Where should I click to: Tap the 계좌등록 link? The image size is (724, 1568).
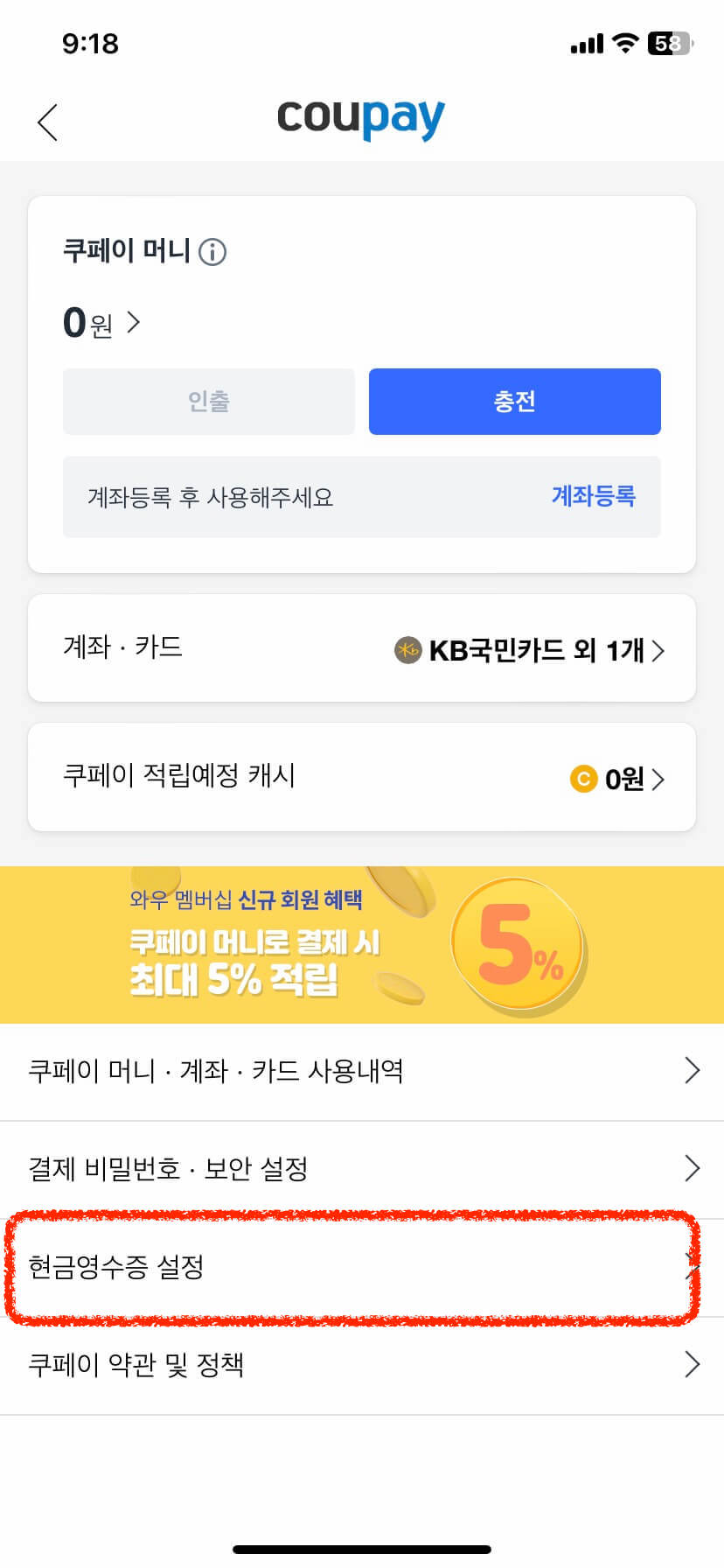click(595, 497)
